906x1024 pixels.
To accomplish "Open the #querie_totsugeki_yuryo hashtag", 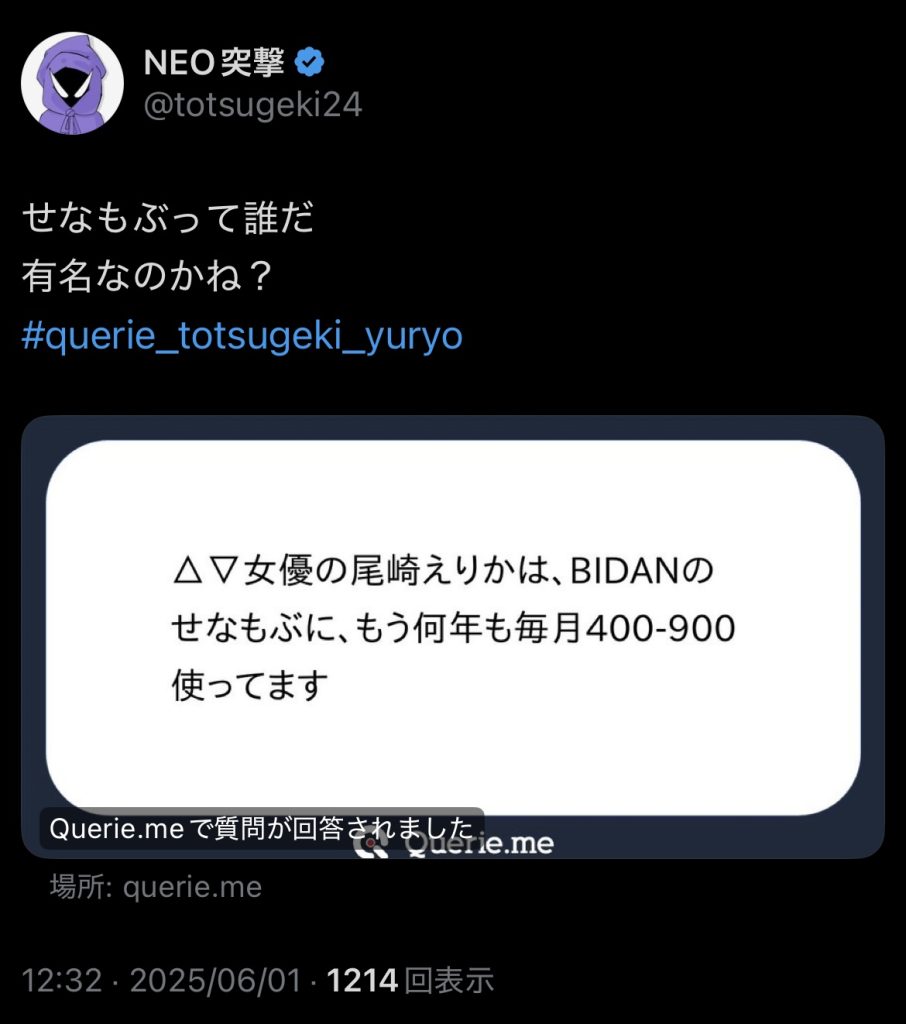I will pyautogui.click(x=240, y=338).
